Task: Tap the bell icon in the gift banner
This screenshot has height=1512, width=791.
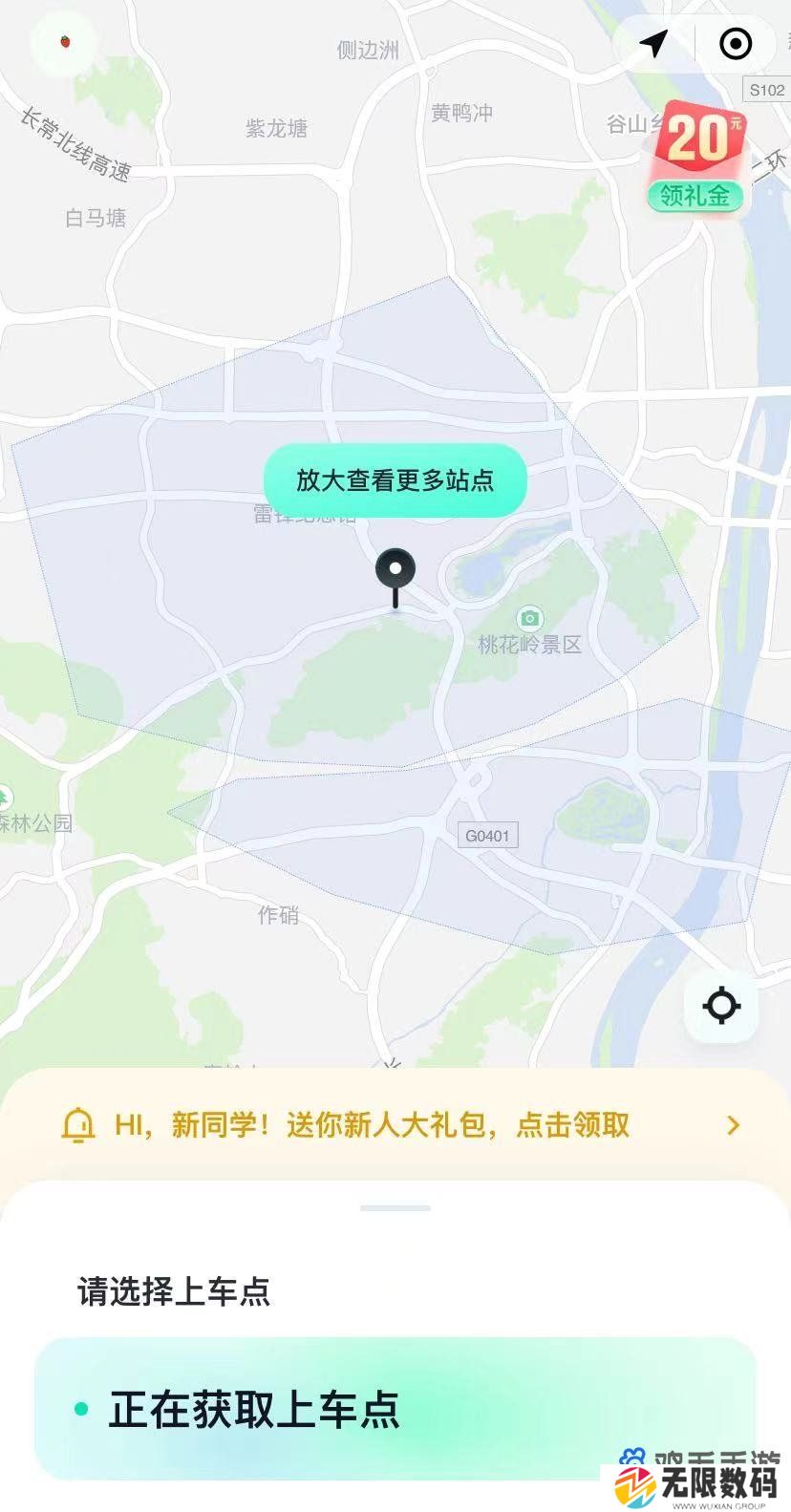Action: click(79, 1125)
